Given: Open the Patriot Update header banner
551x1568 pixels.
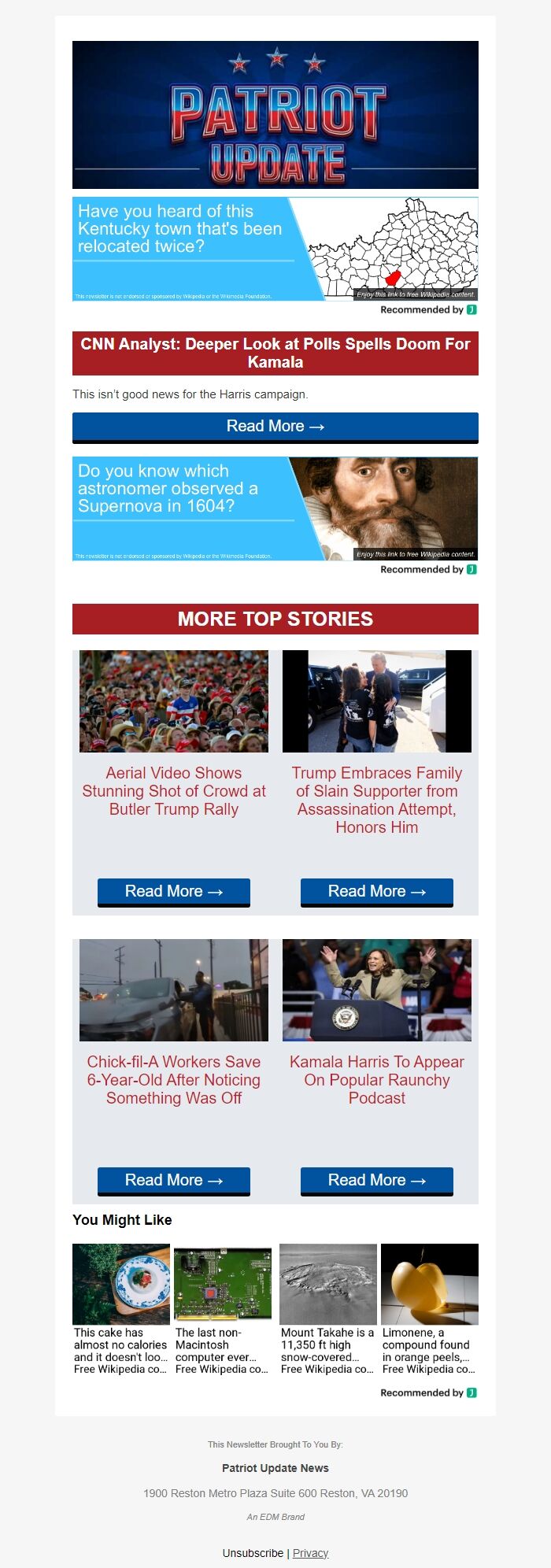Looking at the screenshot, I should (x=275, y=115).
